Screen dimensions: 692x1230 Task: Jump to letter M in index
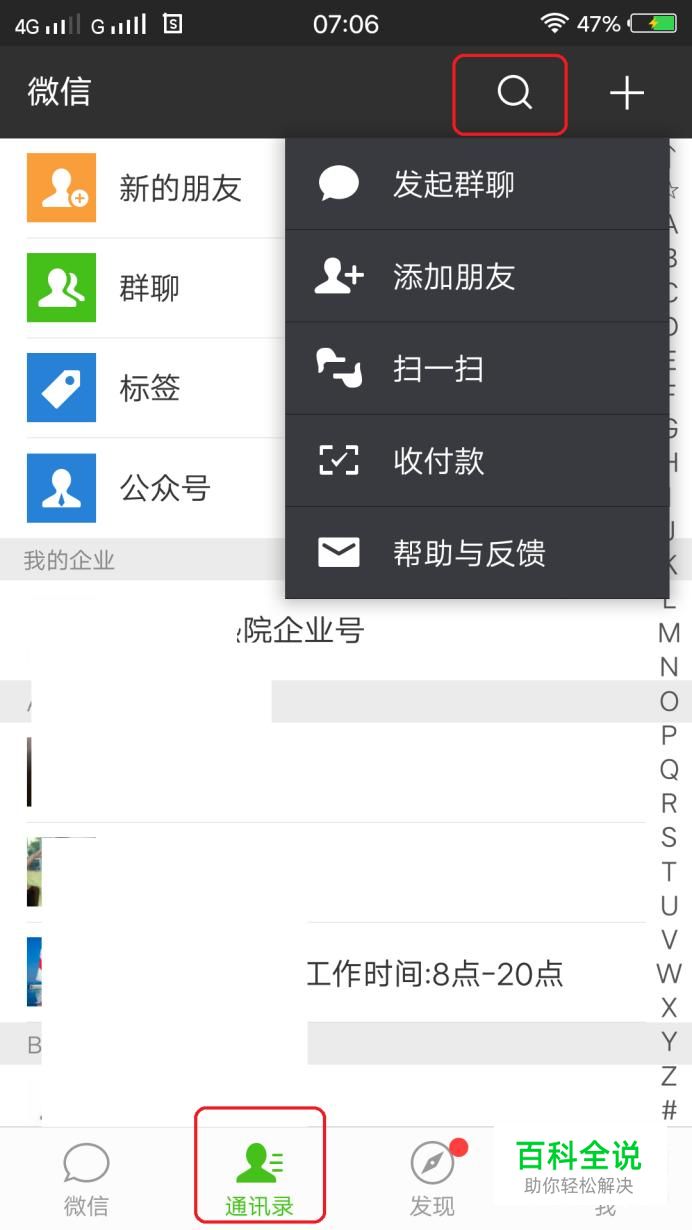(x=669, y=633)
